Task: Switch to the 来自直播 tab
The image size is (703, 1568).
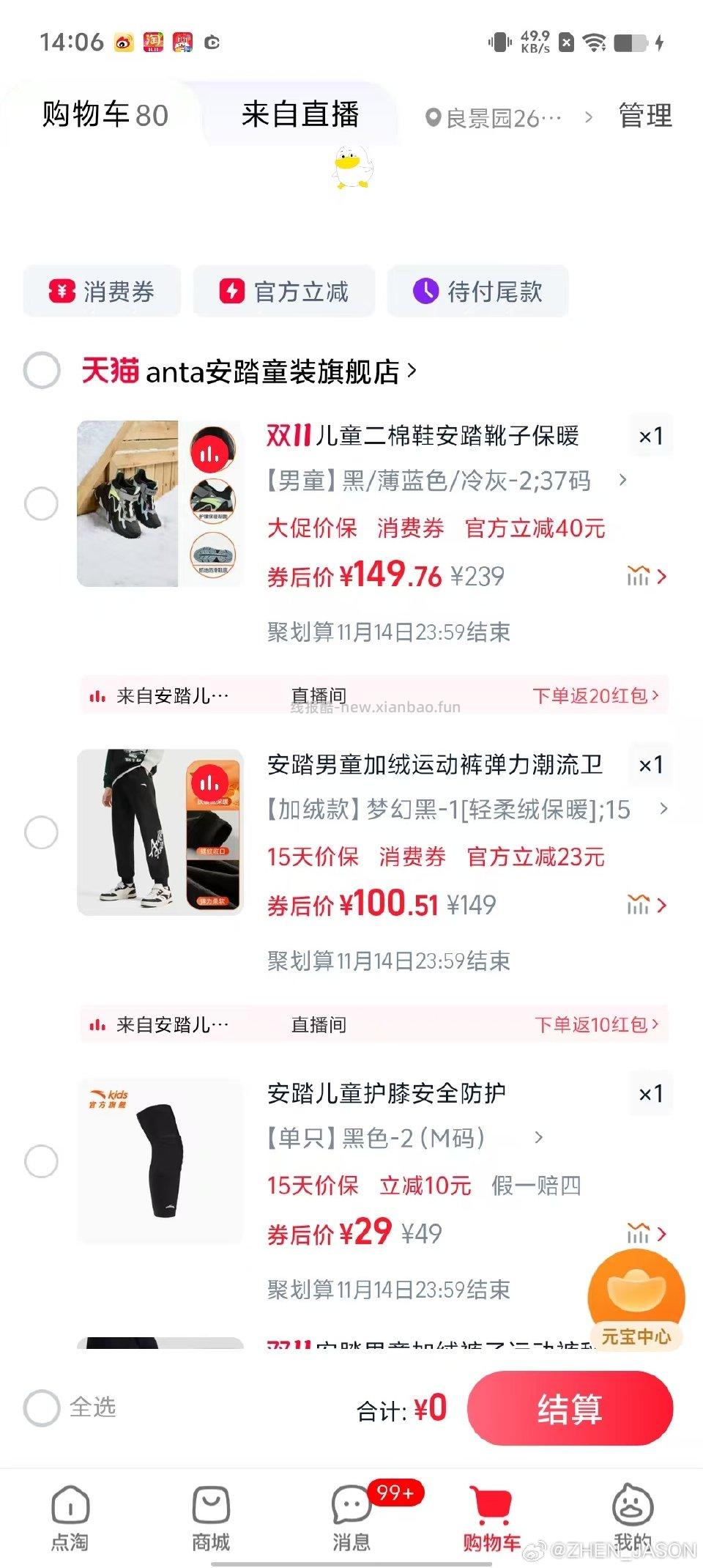Action: click(303, 115)
